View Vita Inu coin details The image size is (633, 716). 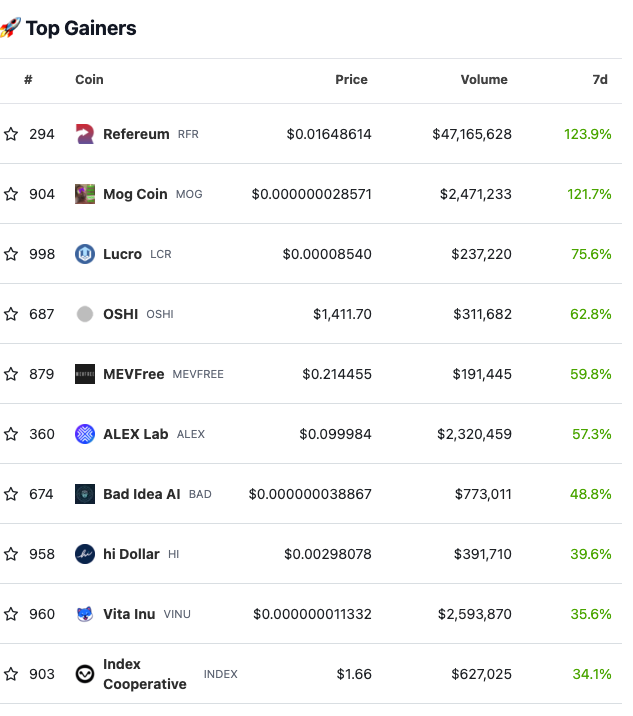[x=129, y=614]
